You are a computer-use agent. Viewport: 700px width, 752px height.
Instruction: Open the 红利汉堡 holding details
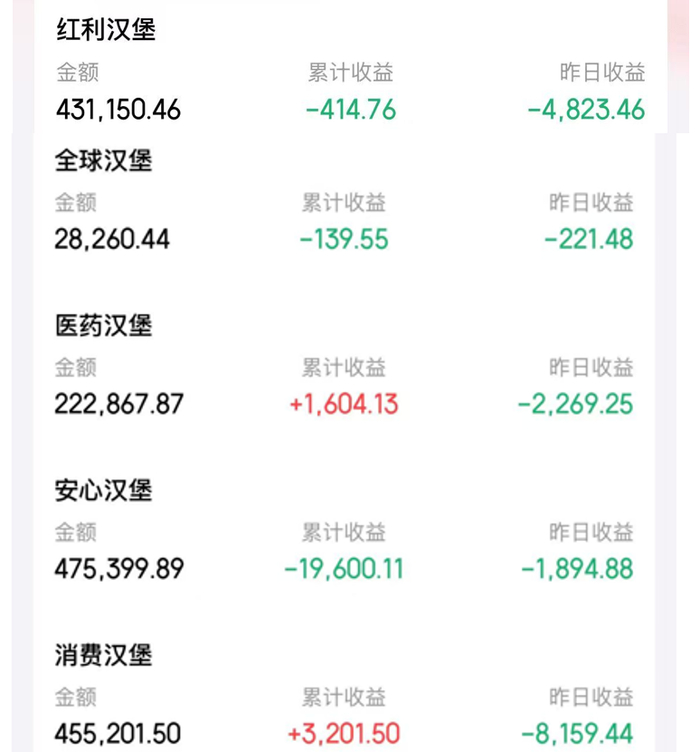point(350,67)
